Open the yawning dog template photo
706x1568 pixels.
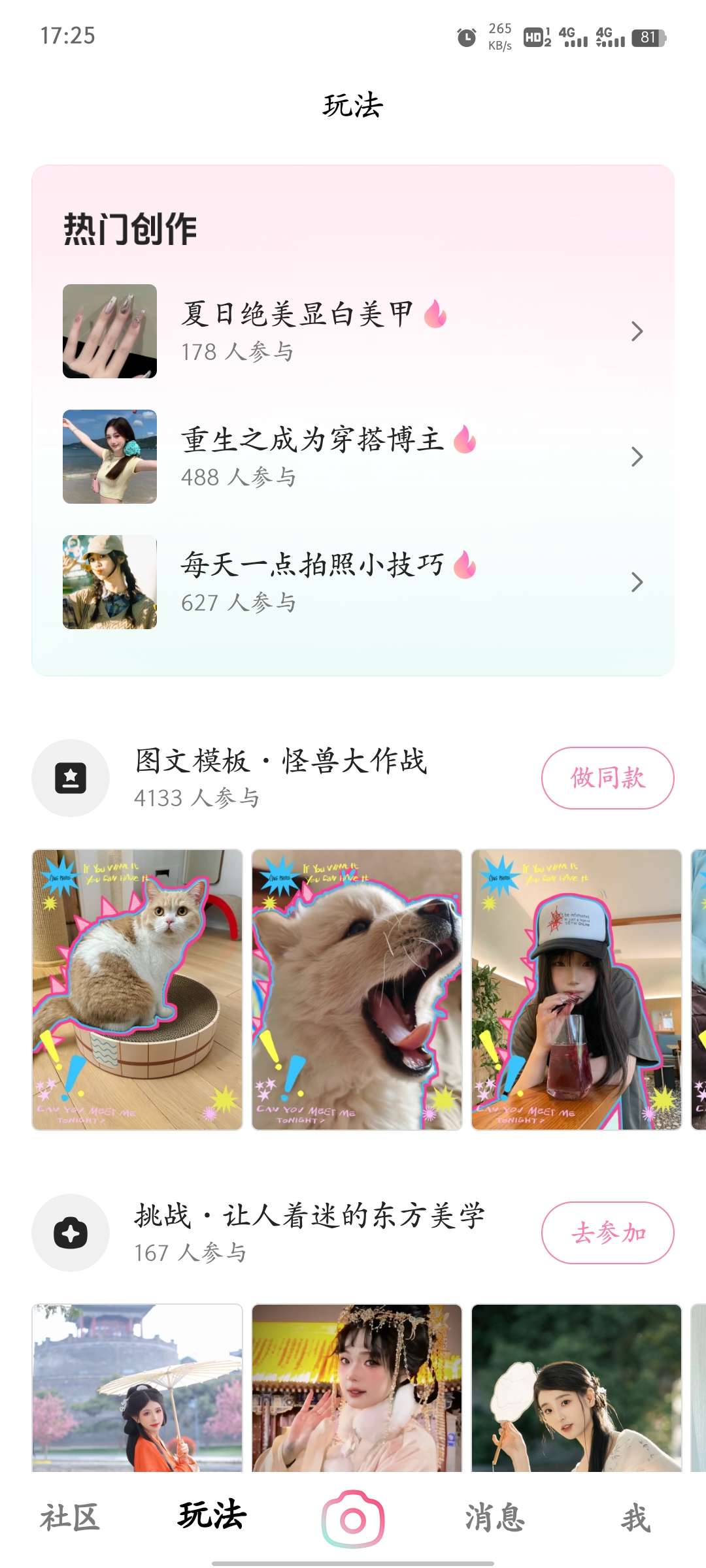click(357, 989)
